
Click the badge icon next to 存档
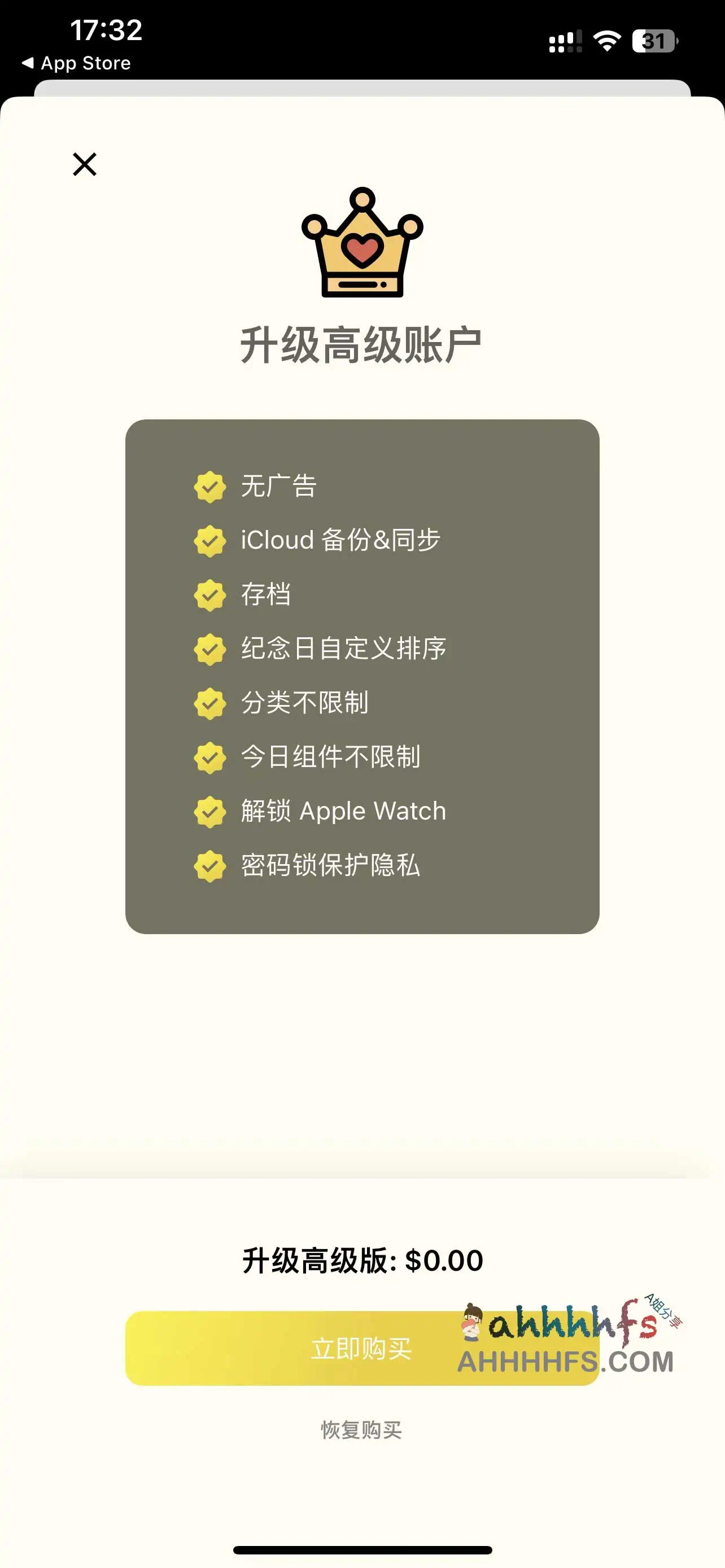(x=210, y=595)
